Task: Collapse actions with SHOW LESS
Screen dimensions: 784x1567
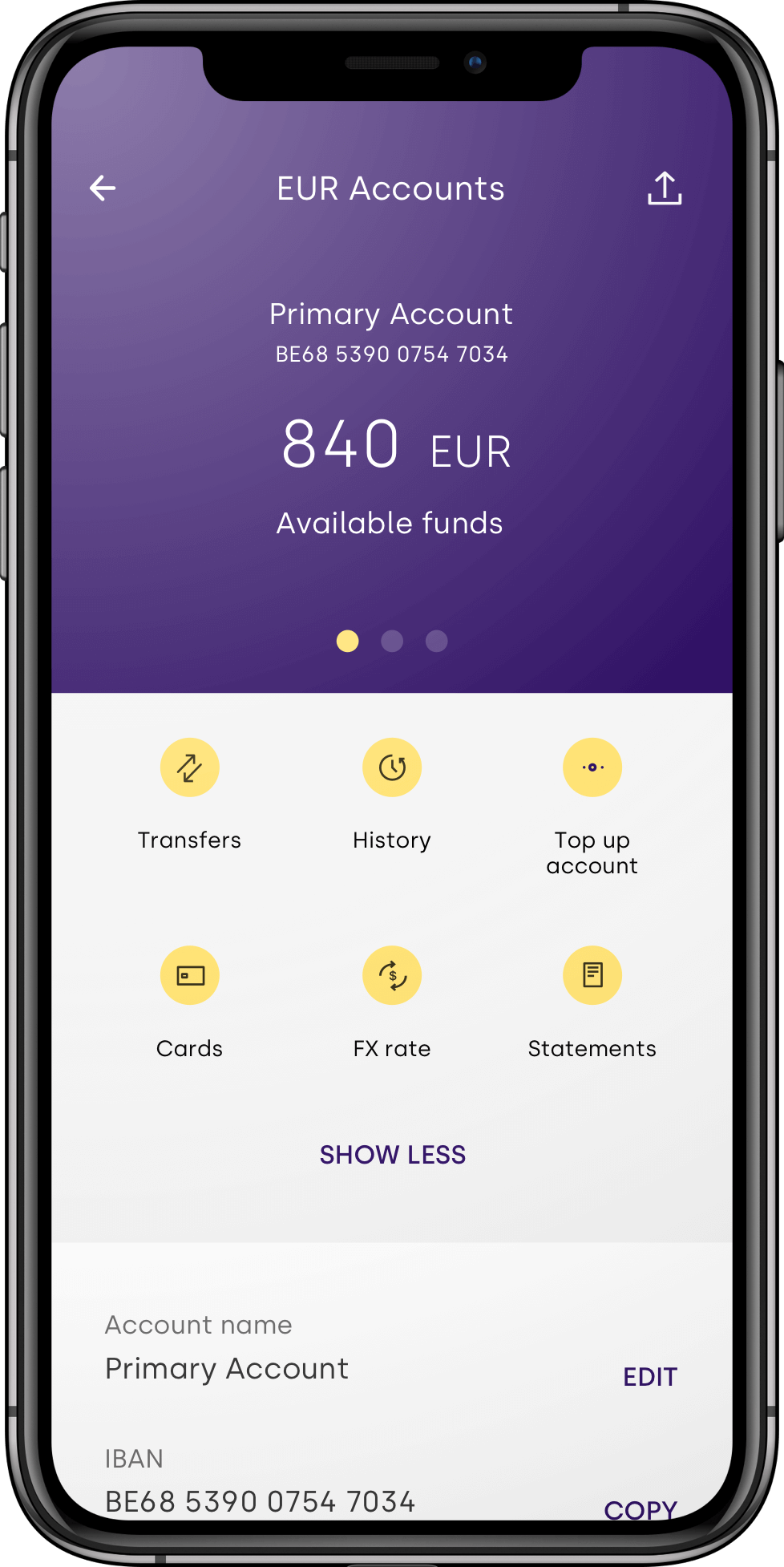Action: [392, 1155]
